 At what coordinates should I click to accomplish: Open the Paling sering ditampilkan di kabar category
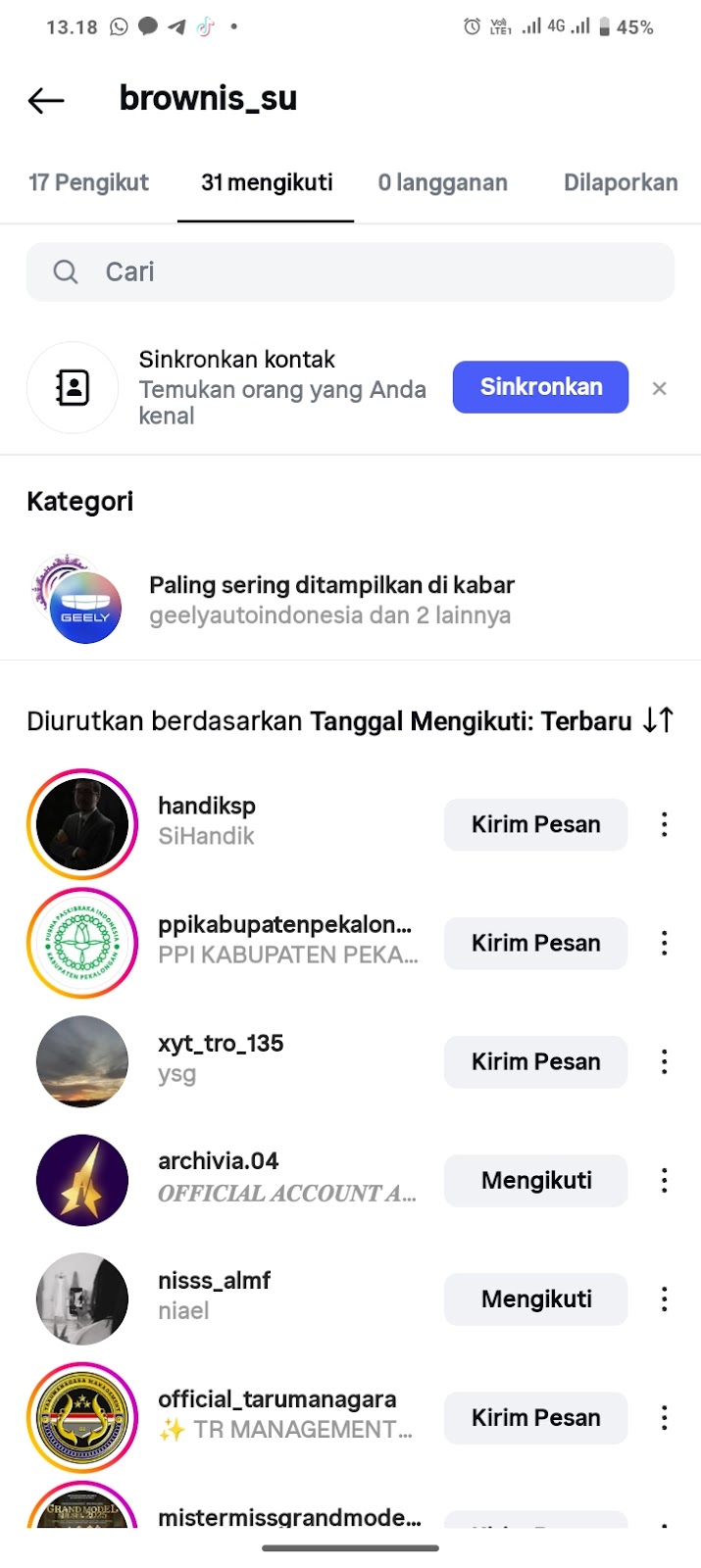[331, 600]
